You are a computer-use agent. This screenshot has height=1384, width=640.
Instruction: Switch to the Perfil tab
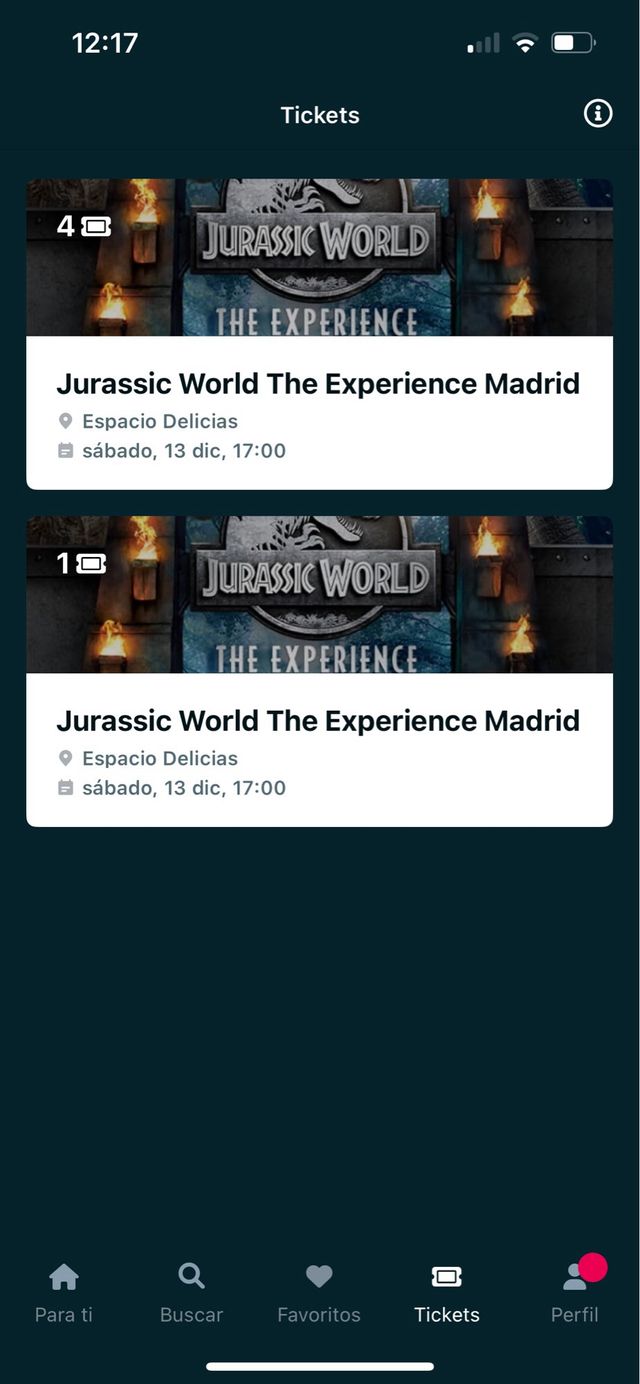575,1292
